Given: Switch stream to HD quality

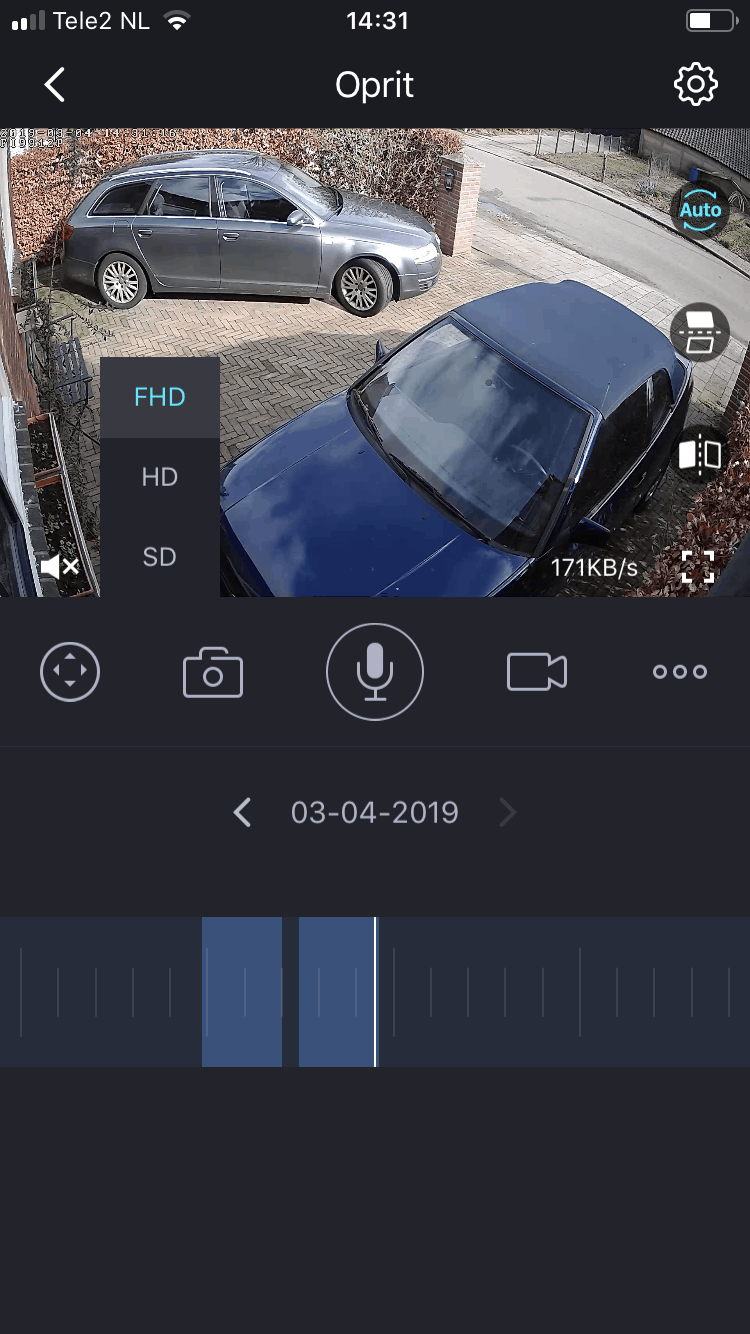Looking at the screenshot, I should (160, 477).
